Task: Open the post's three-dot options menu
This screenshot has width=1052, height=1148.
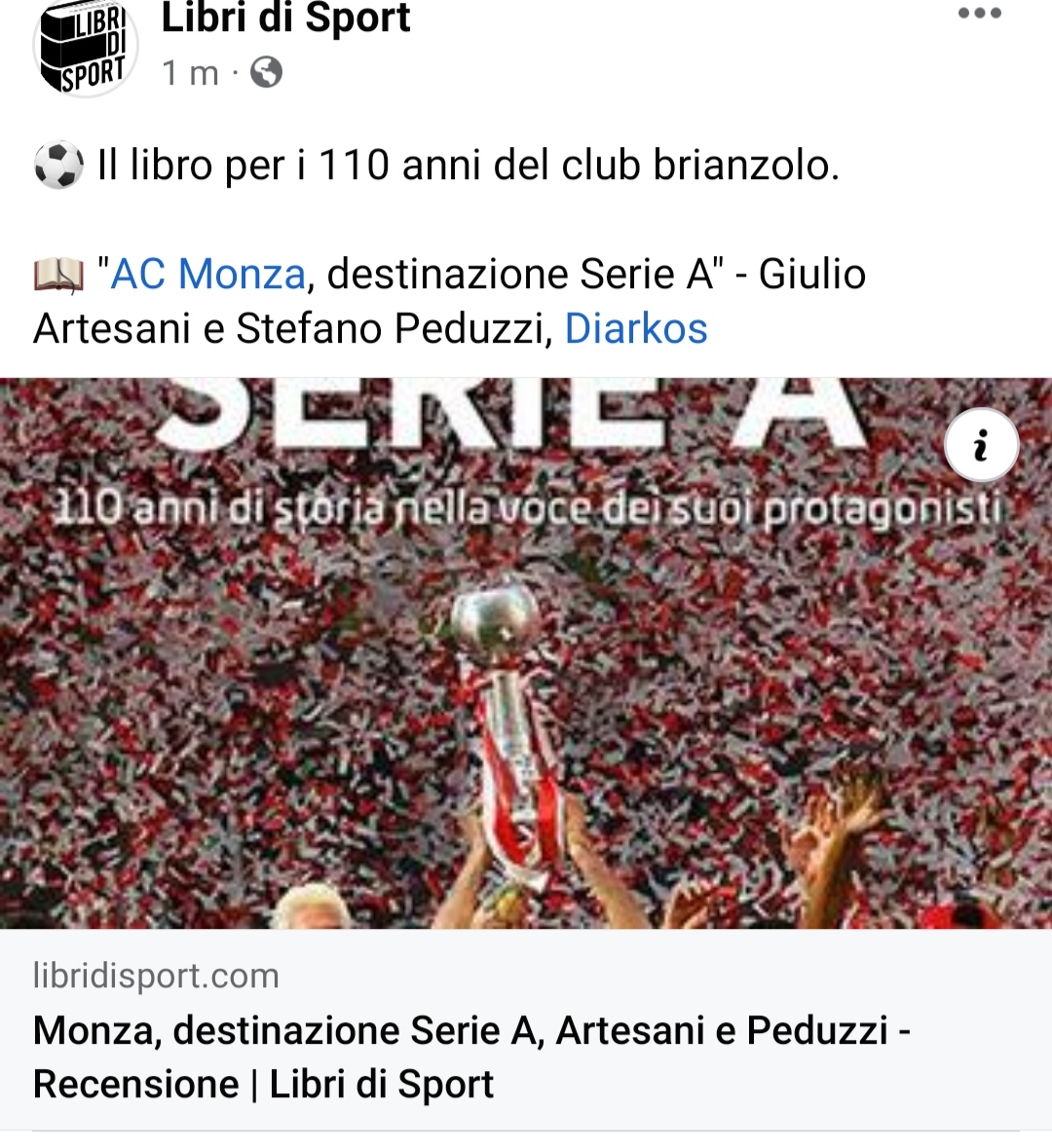Action: pyautogui.click(x=979, y=14)
